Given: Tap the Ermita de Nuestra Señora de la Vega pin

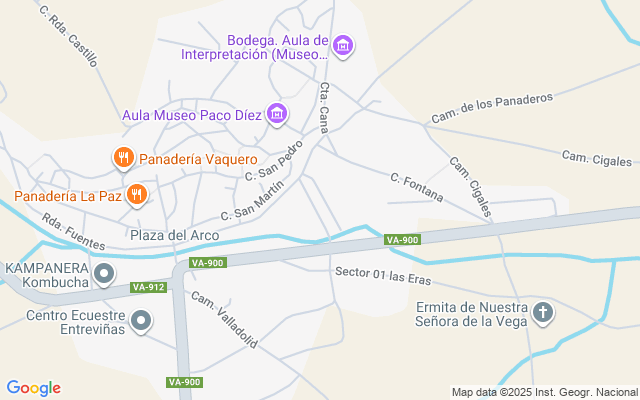Looking at the screenshot, I should coord(543,313).
